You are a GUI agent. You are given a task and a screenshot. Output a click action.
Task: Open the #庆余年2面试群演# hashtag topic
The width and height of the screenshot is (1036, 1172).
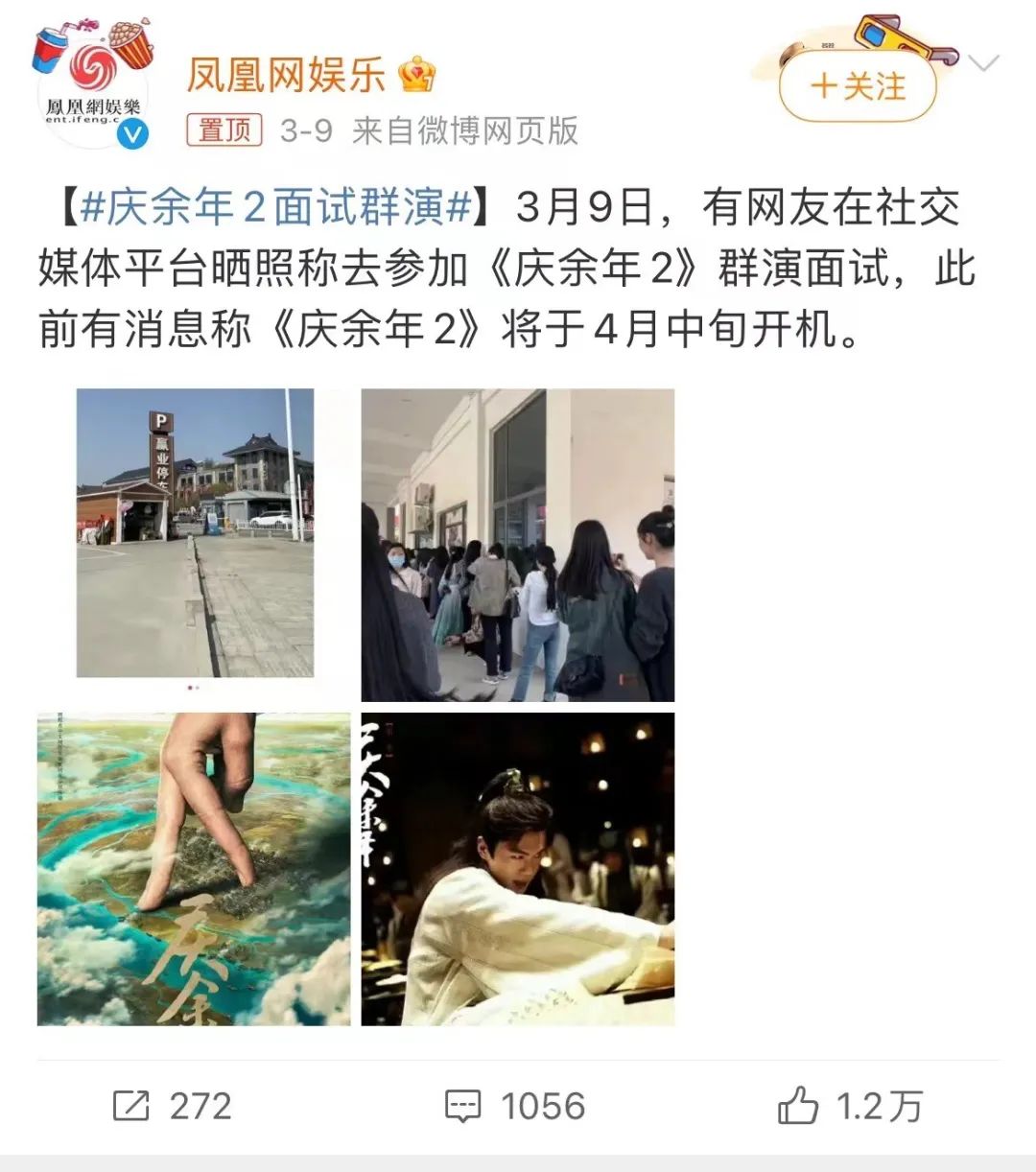[x=275, y=208]
